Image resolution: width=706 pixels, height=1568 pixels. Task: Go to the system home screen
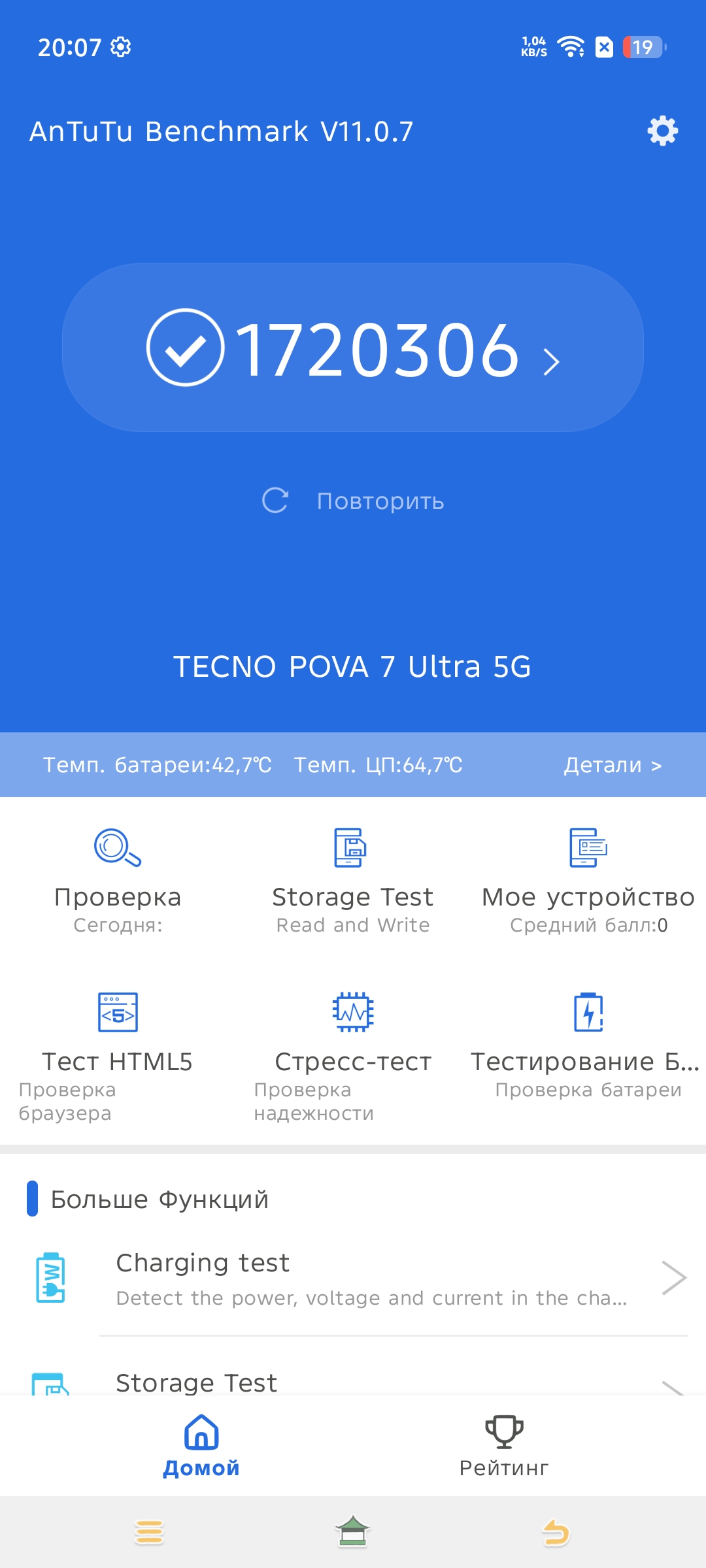point(353,1533)
